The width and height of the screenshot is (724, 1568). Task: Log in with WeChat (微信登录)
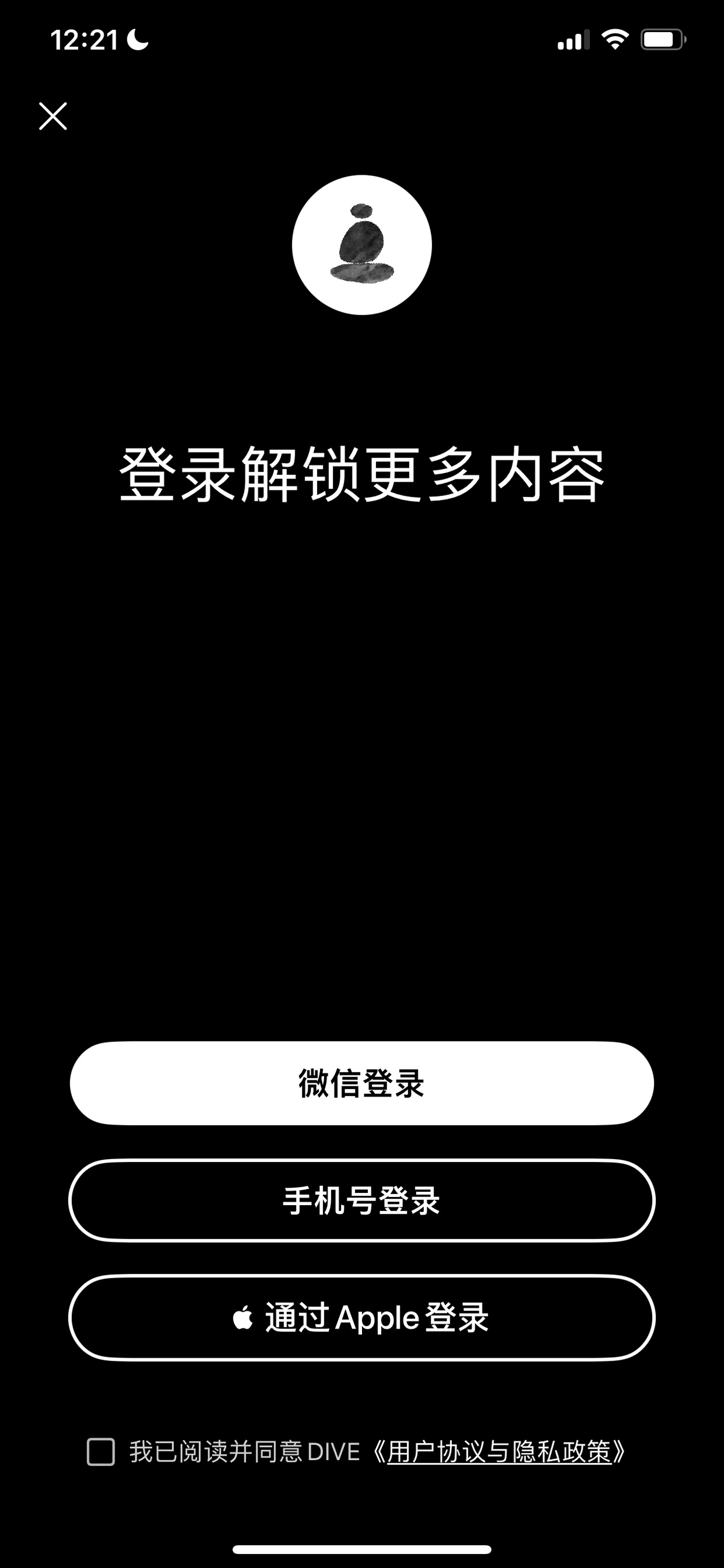362,1083
